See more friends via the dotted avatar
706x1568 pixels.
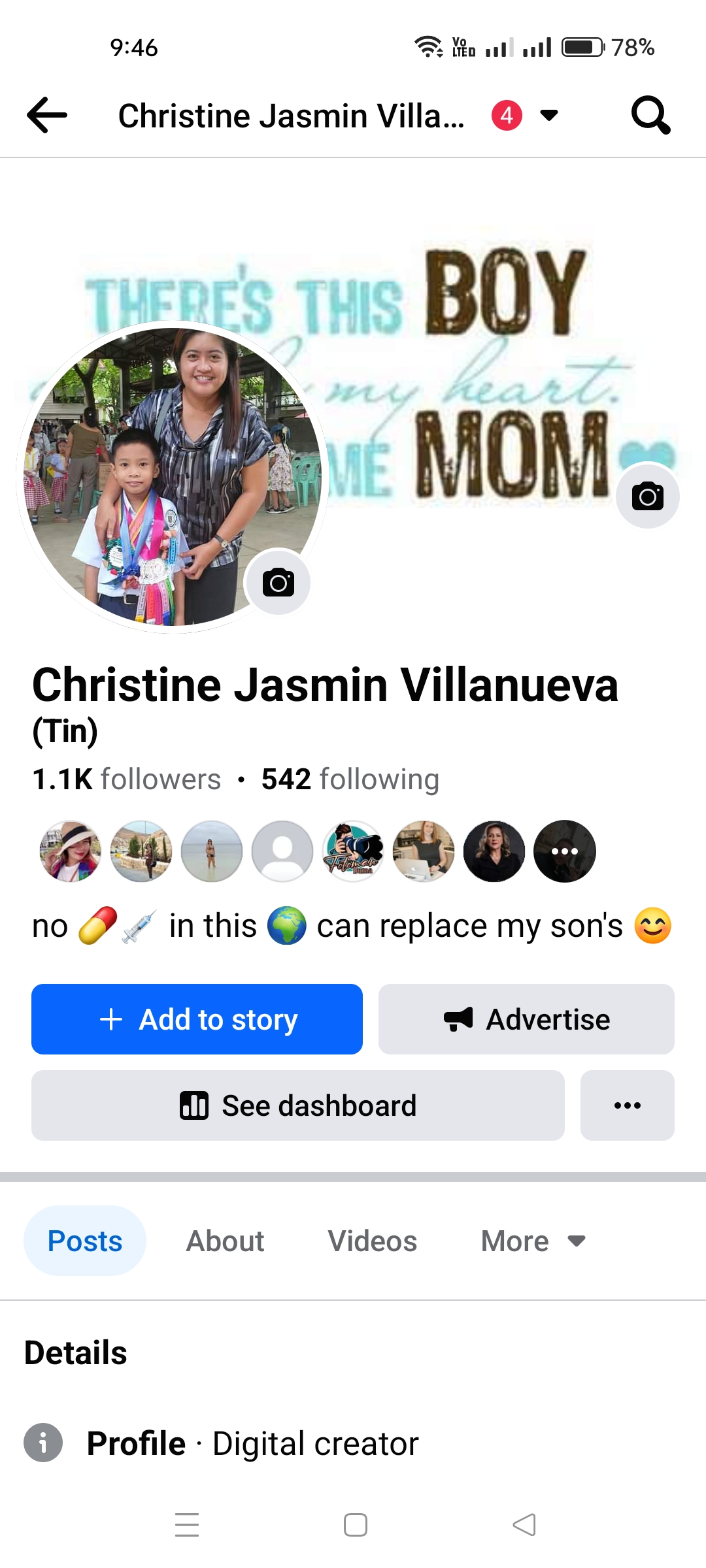click(x=565, y=851)
